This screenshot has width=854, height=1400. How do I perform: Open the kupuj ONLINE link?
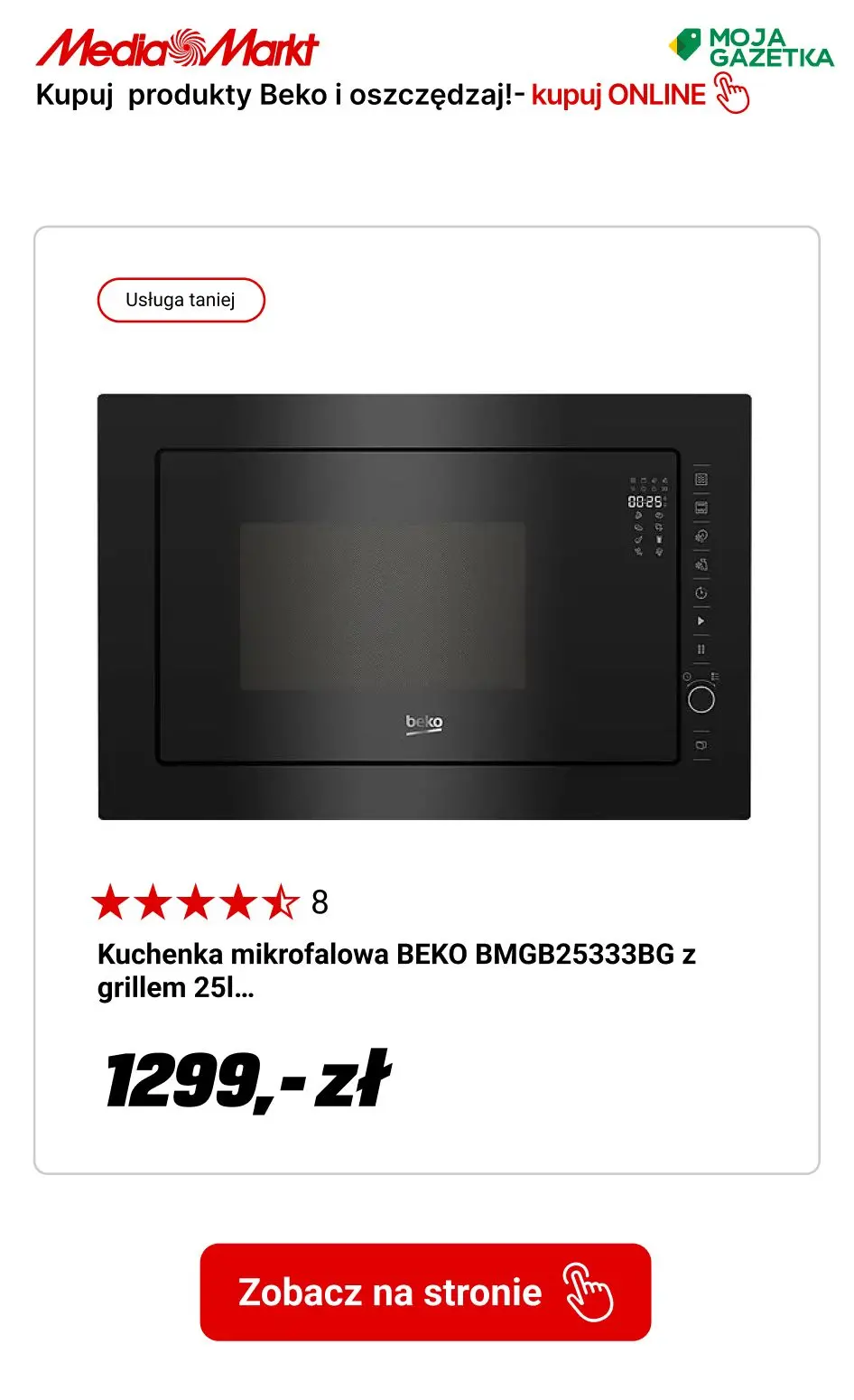click(618, 94)
